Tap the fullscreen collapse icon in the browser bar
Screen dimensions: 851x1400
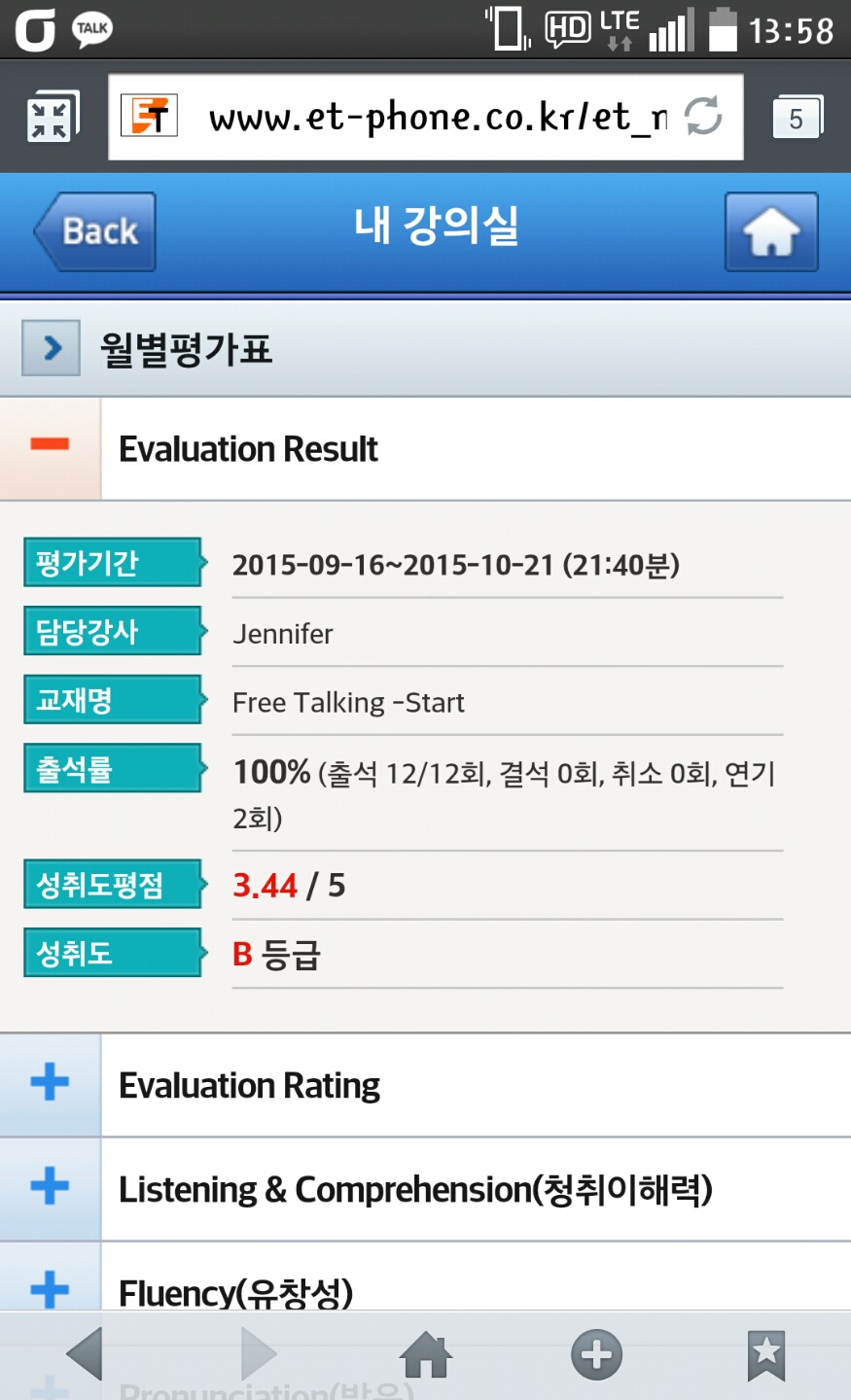coord(51,118)
